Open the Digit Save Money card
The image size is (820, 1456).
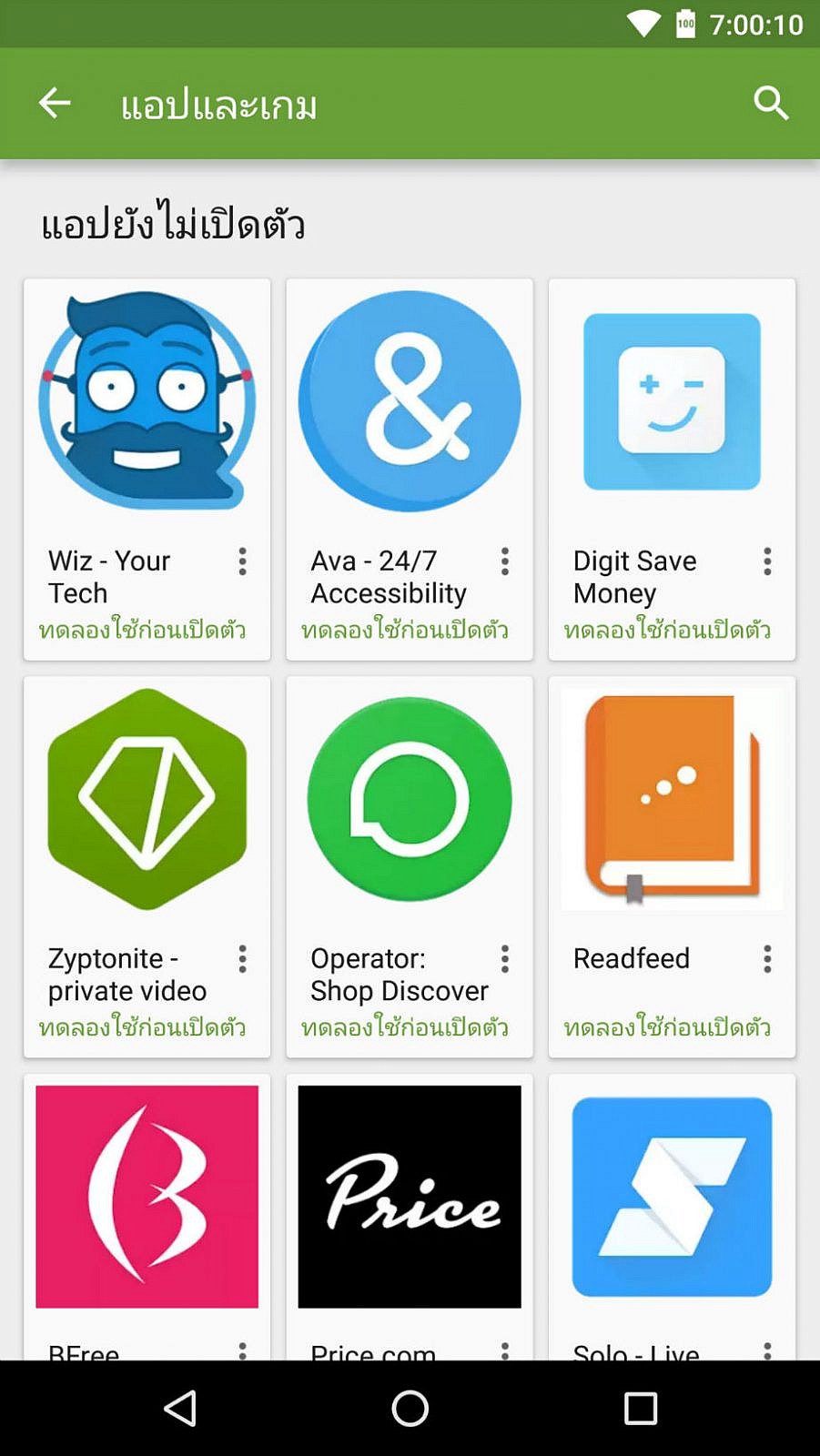672,400
